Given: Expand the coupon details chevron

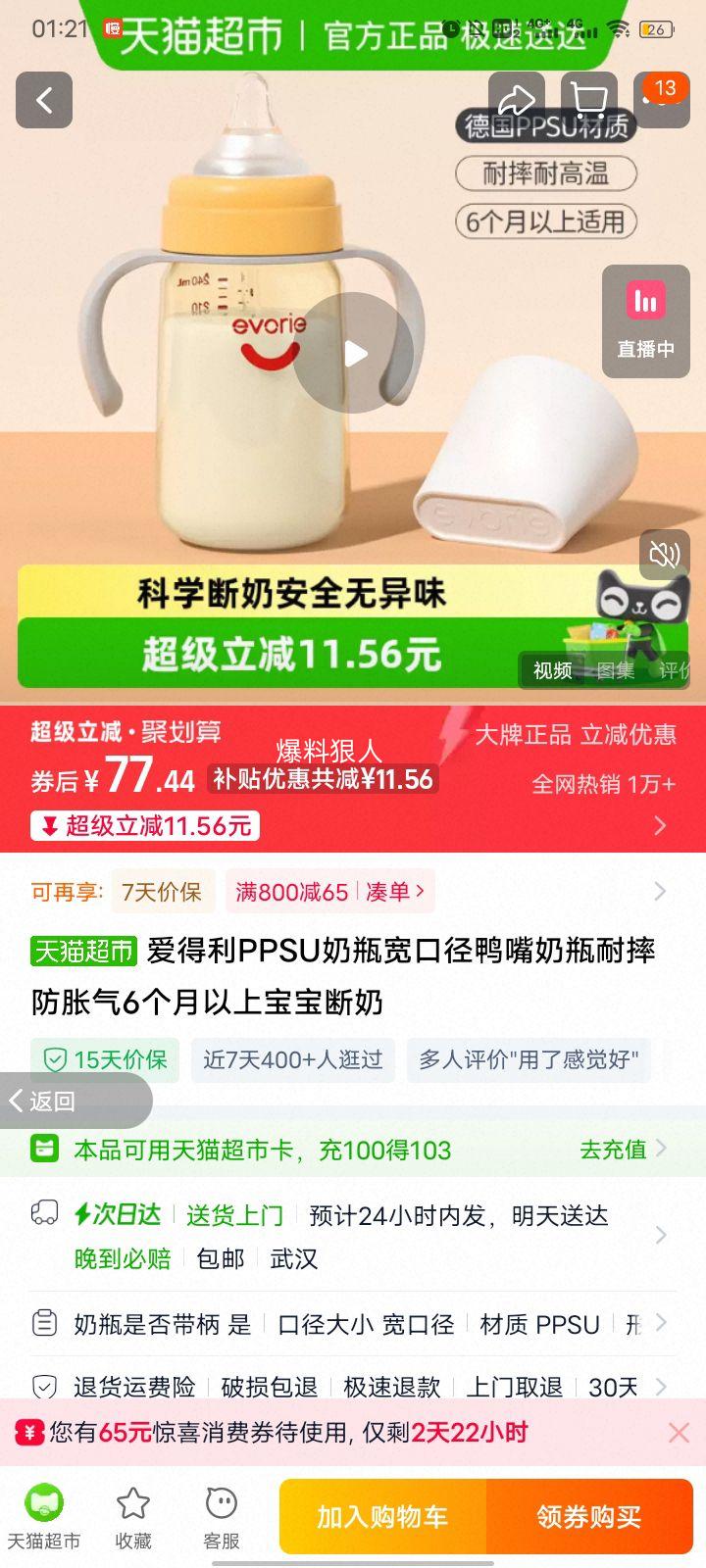Looking at the screenshot, I should coord(660,891).
